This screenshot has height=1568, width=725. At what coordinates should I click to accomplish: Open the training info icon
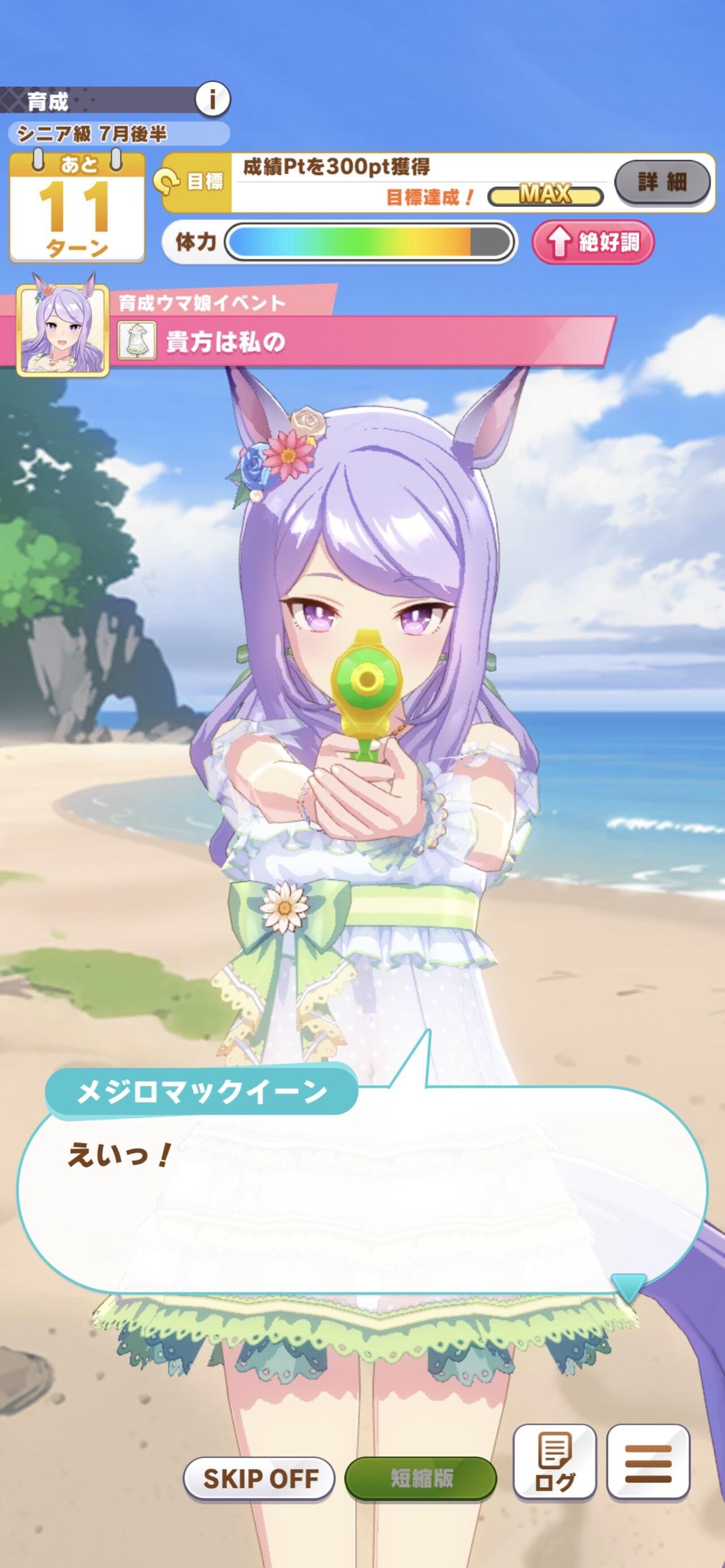tap(212, 99)
